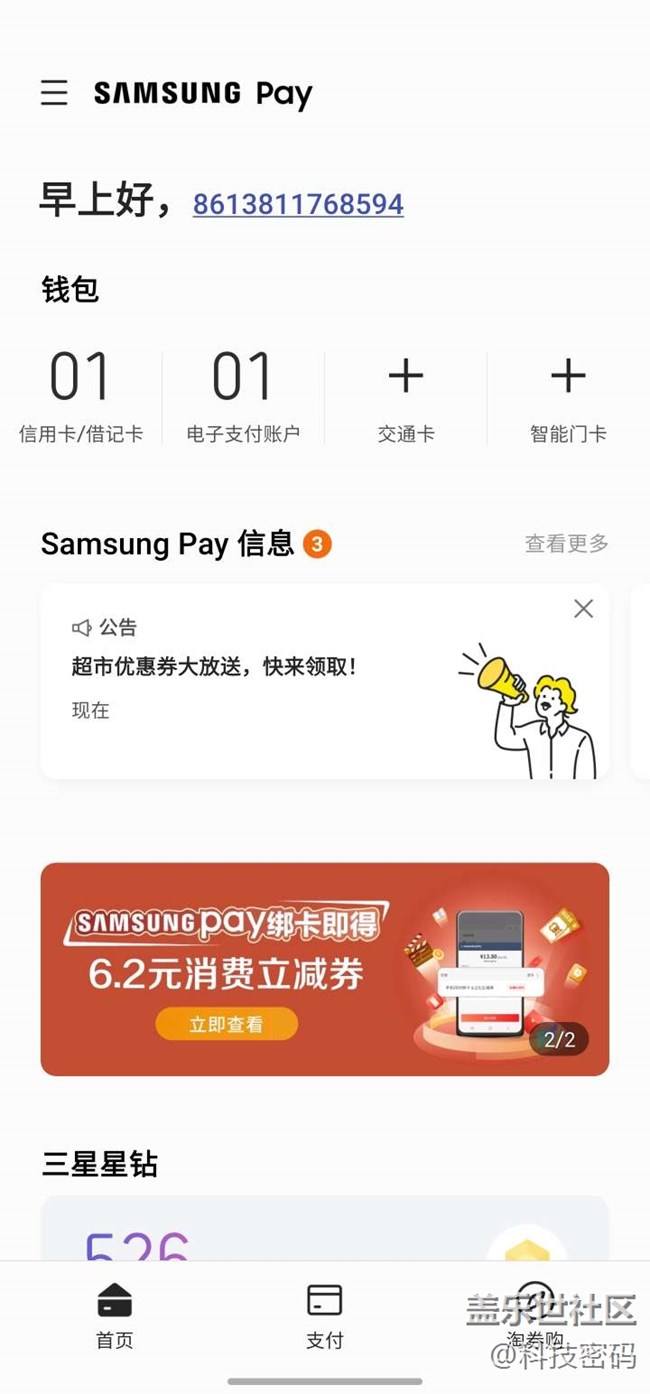The width and height of the screenshot is (650, 1394).
Task: Tap 立即查看 on the promo banner
Action: point(227,1024)
